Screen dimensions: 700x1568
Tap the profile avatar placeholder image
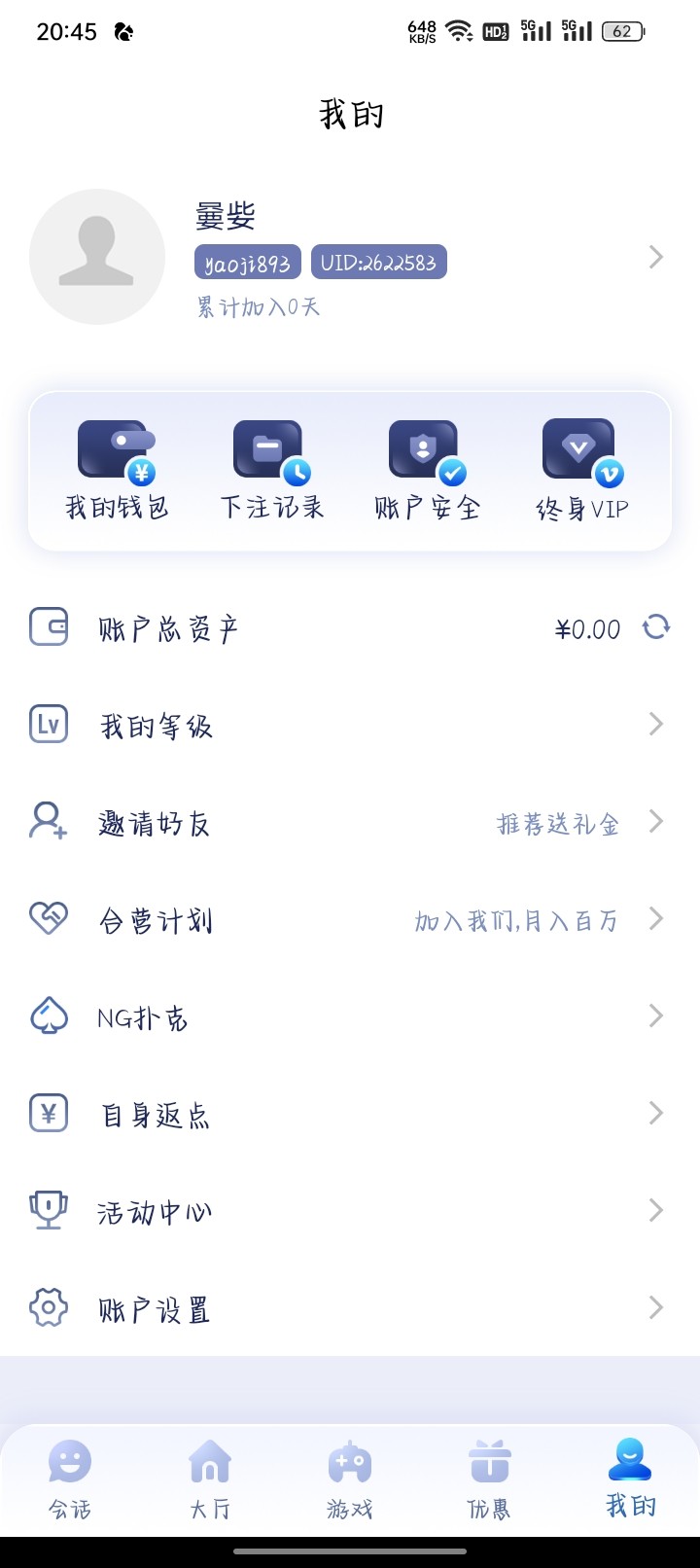pyautogui.click(x=97, y=257)
